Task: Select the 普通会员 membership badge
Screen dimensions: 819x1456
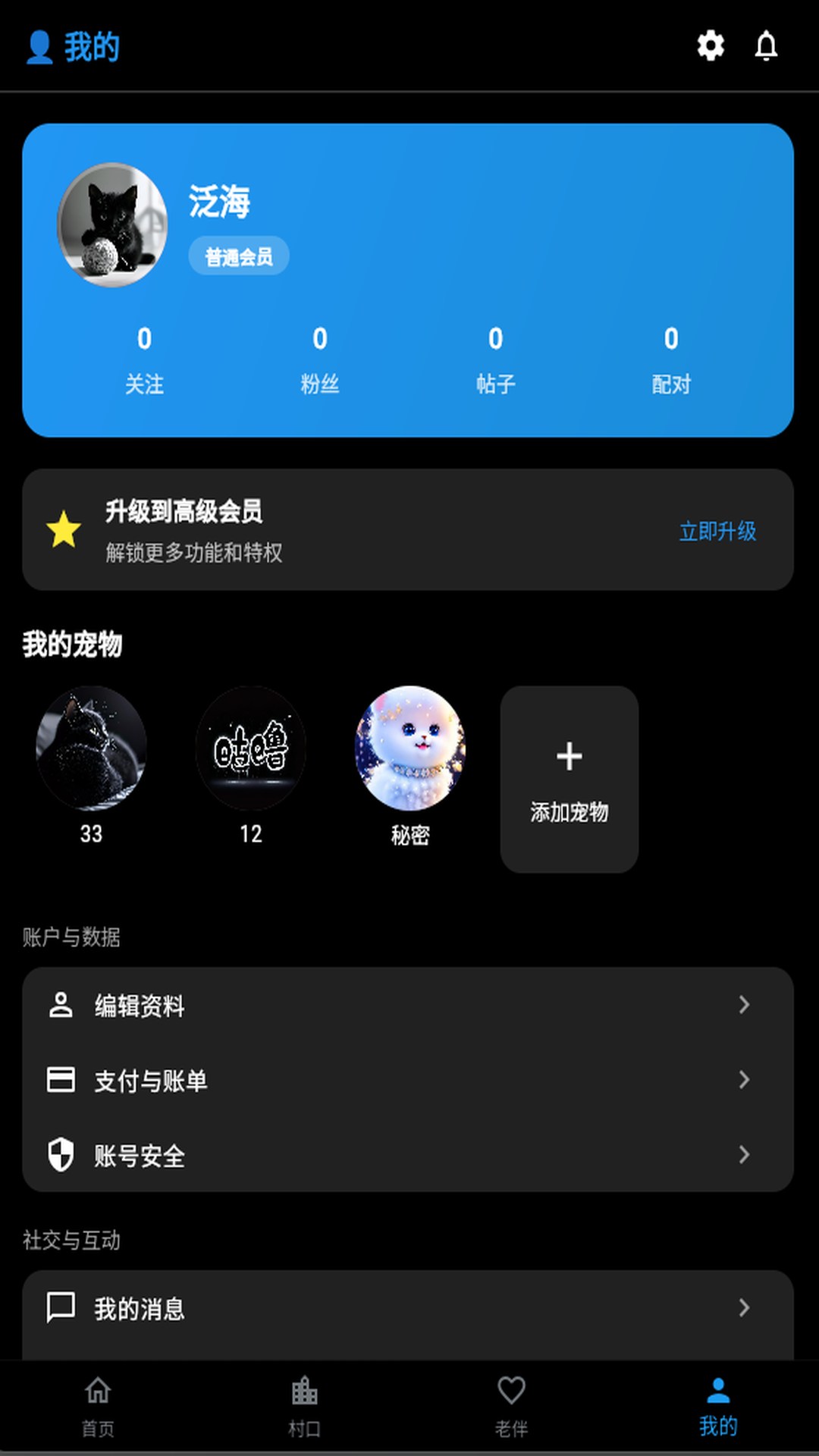Action: click(238, 256)
